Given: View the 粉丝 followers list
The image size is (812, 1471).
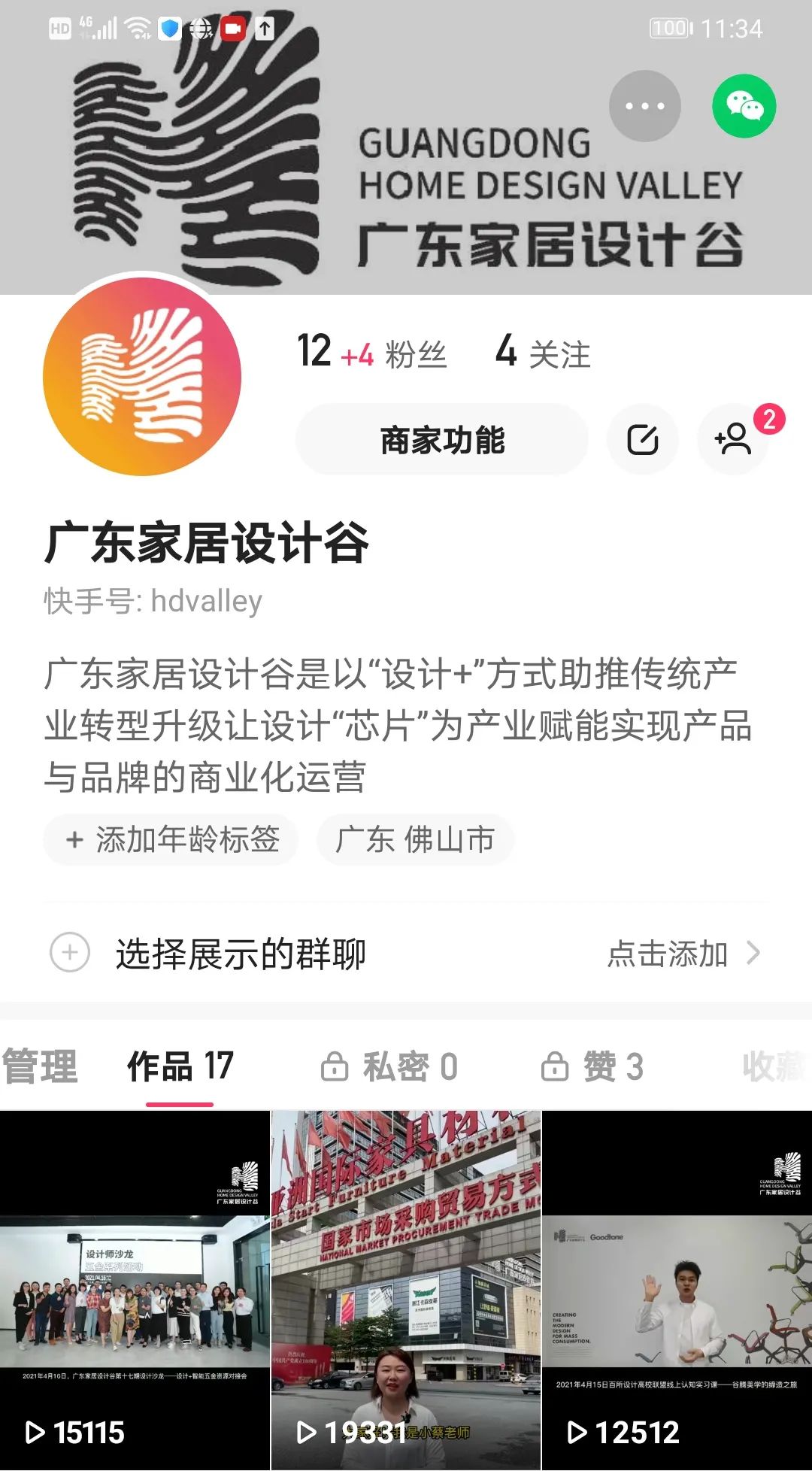Looking at the screenshot, I should coord(373,352).
